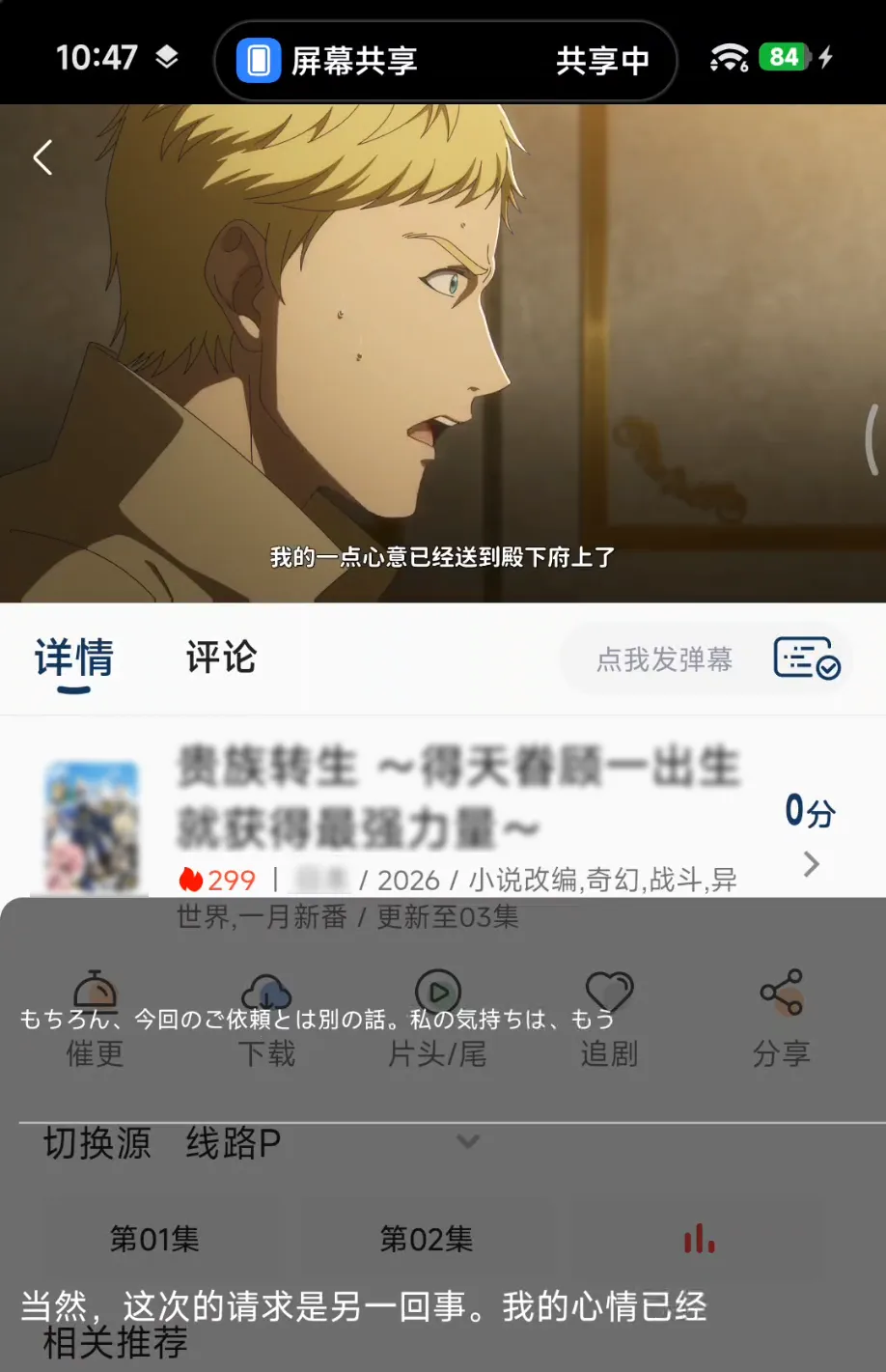Expand the 切换源 线路P source dropdown
Viewport: 886px width, 1372px height.
click(x=468, y=1142)
